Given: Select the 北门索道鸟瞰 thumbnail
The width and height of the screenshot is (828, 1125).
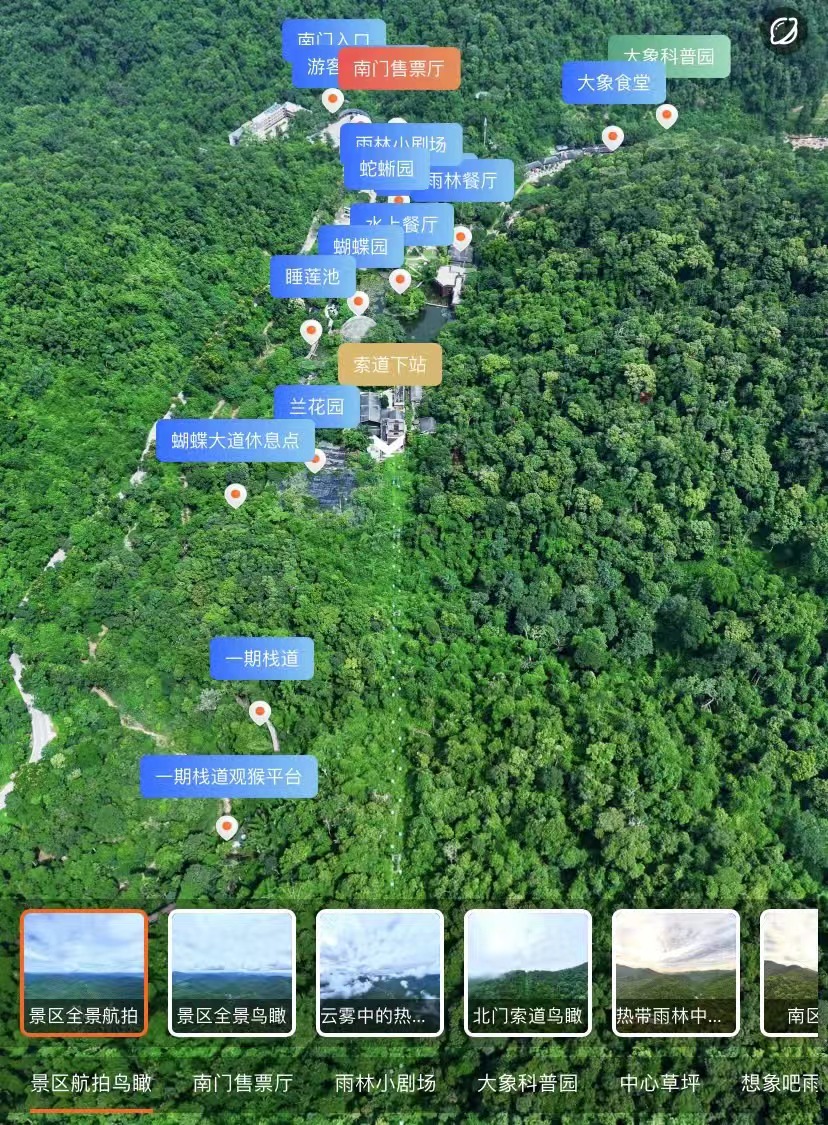Looking at the screenshot, I should point(528,973).
